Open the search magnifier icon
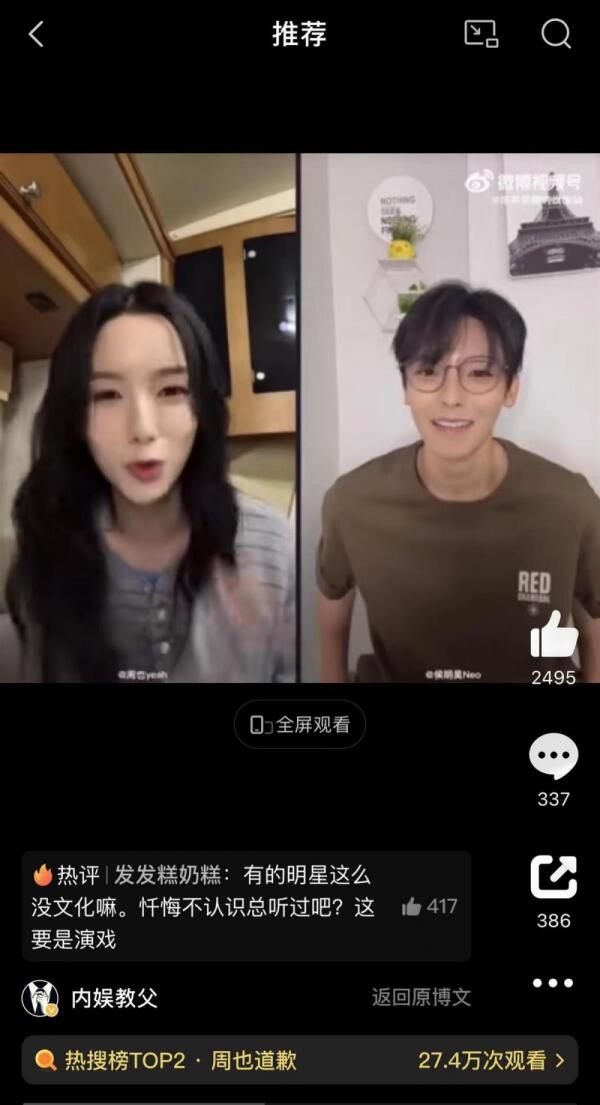 coord(556,34)
